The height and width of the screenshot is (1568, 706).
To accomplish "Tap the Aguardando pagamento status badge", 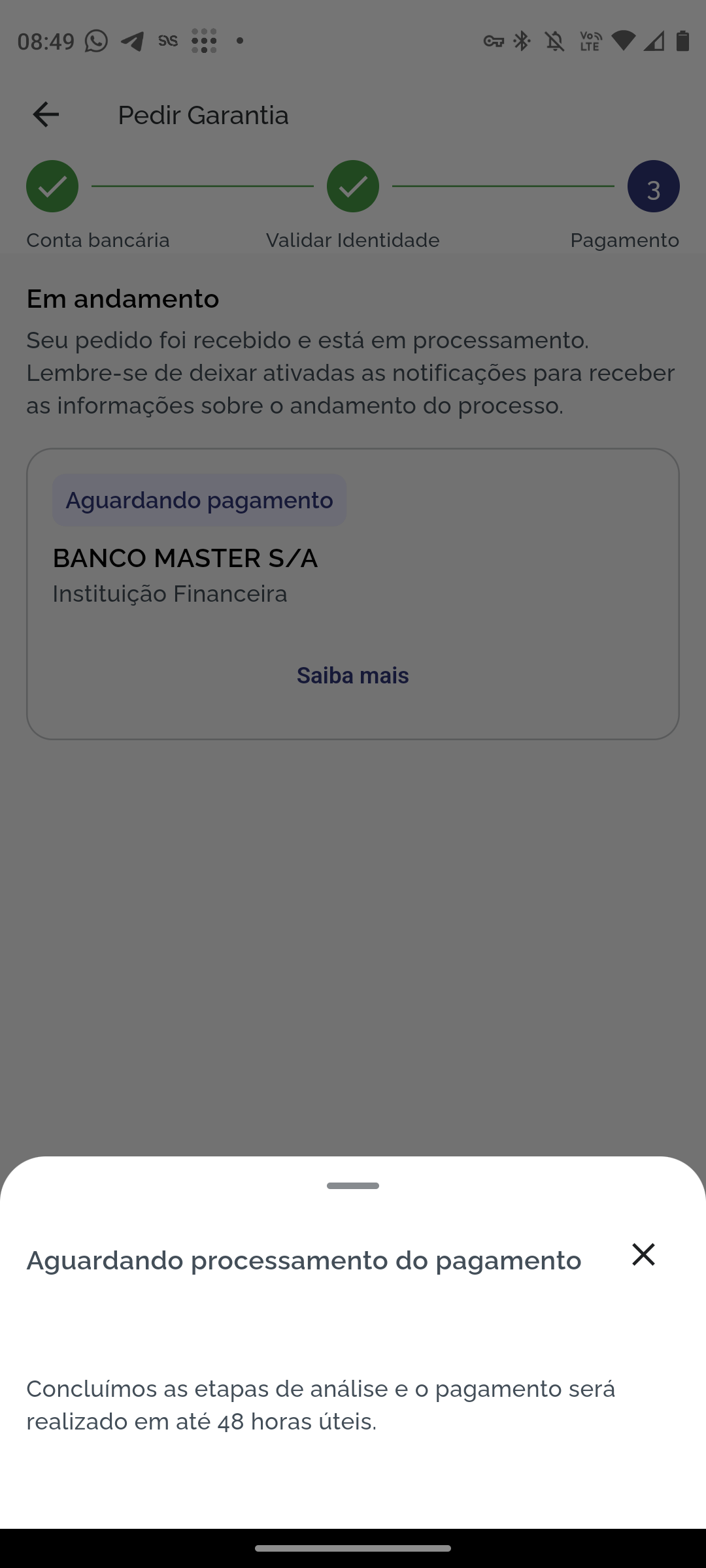I will (199, 500).
